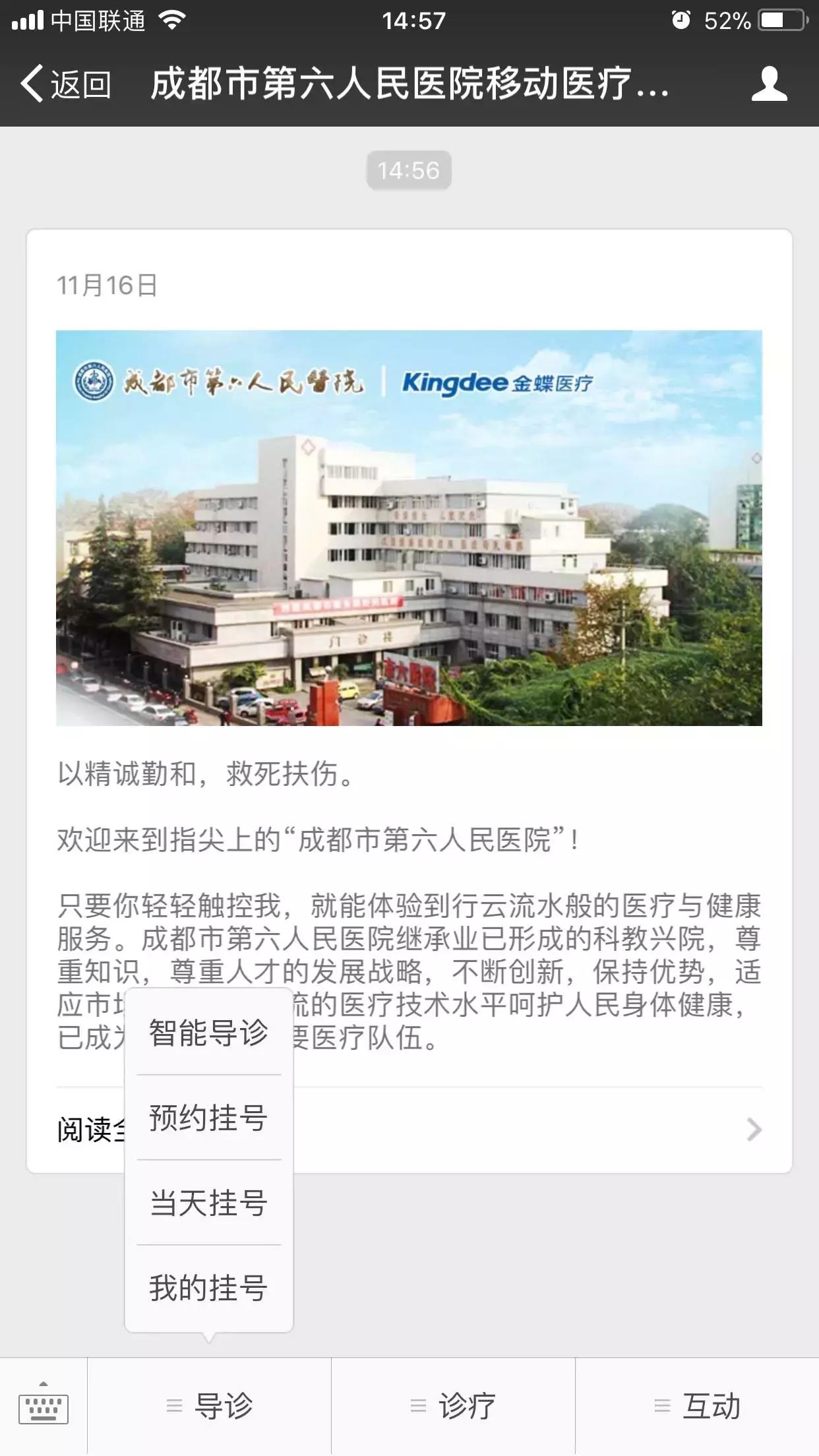The width and height of the screenshot is (819, 1456).
Task: Open the hospital article cover image
Action: click(409, 528)
